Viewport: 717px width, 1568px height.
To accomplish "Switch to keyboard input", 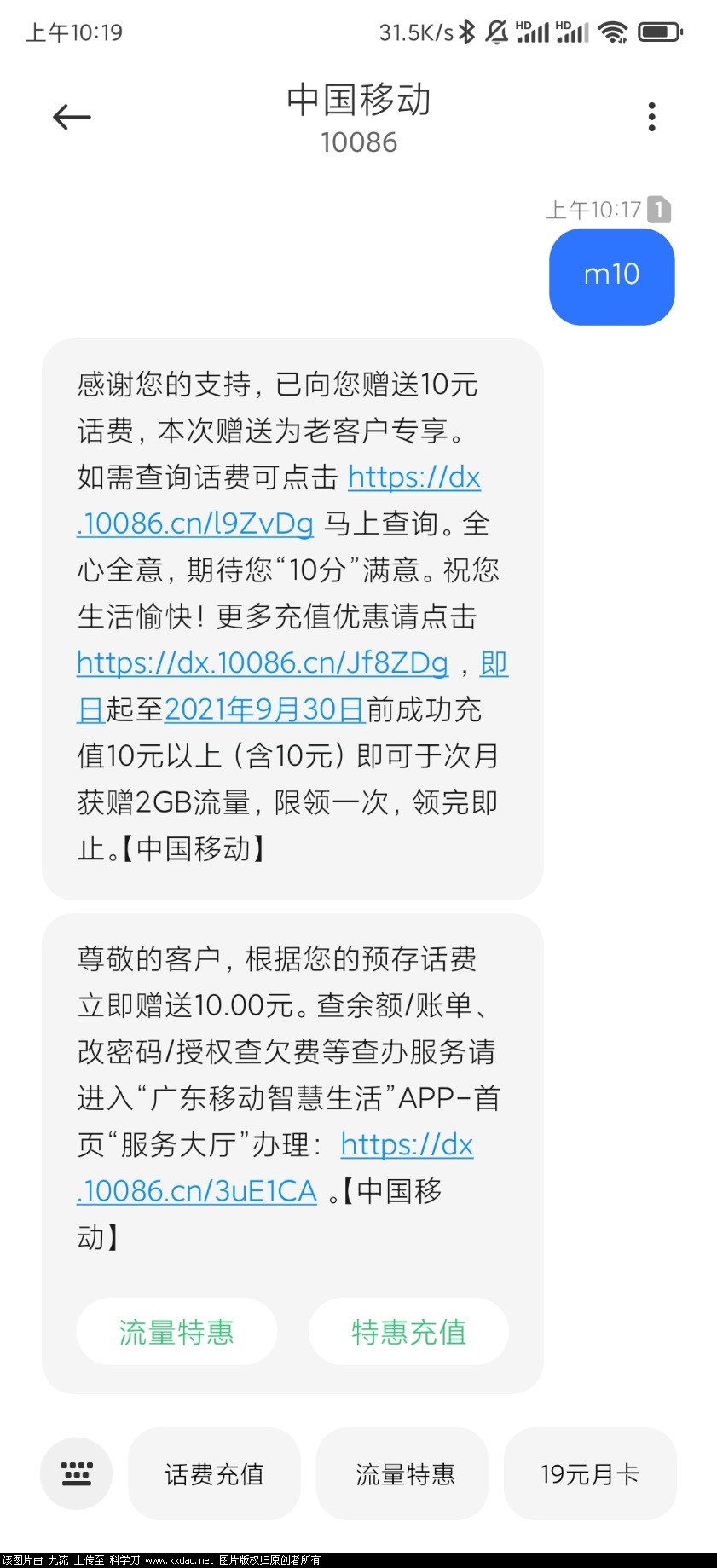I will [77, 1473].
